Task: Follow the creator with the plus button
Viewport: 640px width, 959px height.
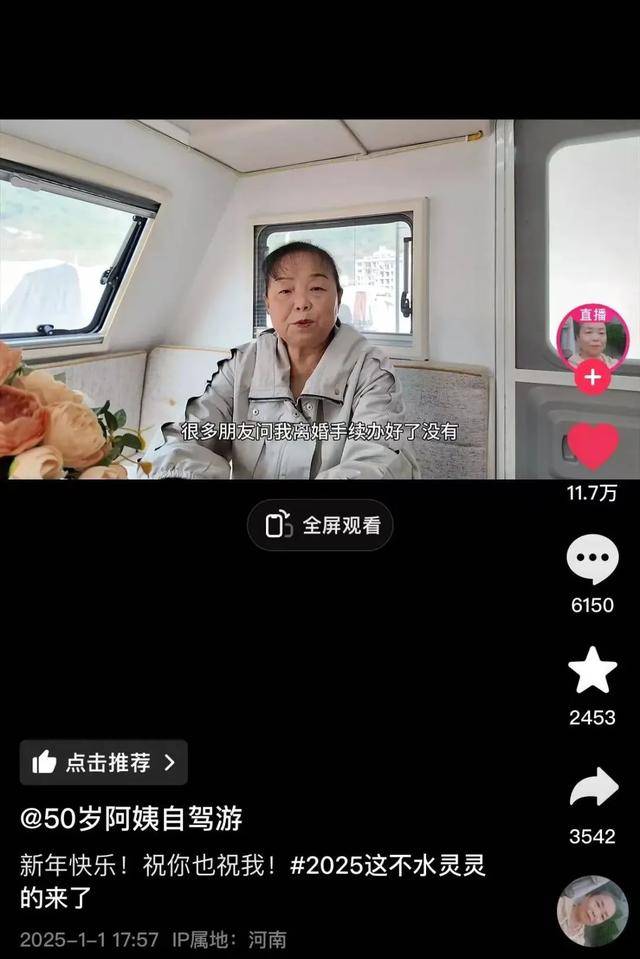Action: [592, 378]
